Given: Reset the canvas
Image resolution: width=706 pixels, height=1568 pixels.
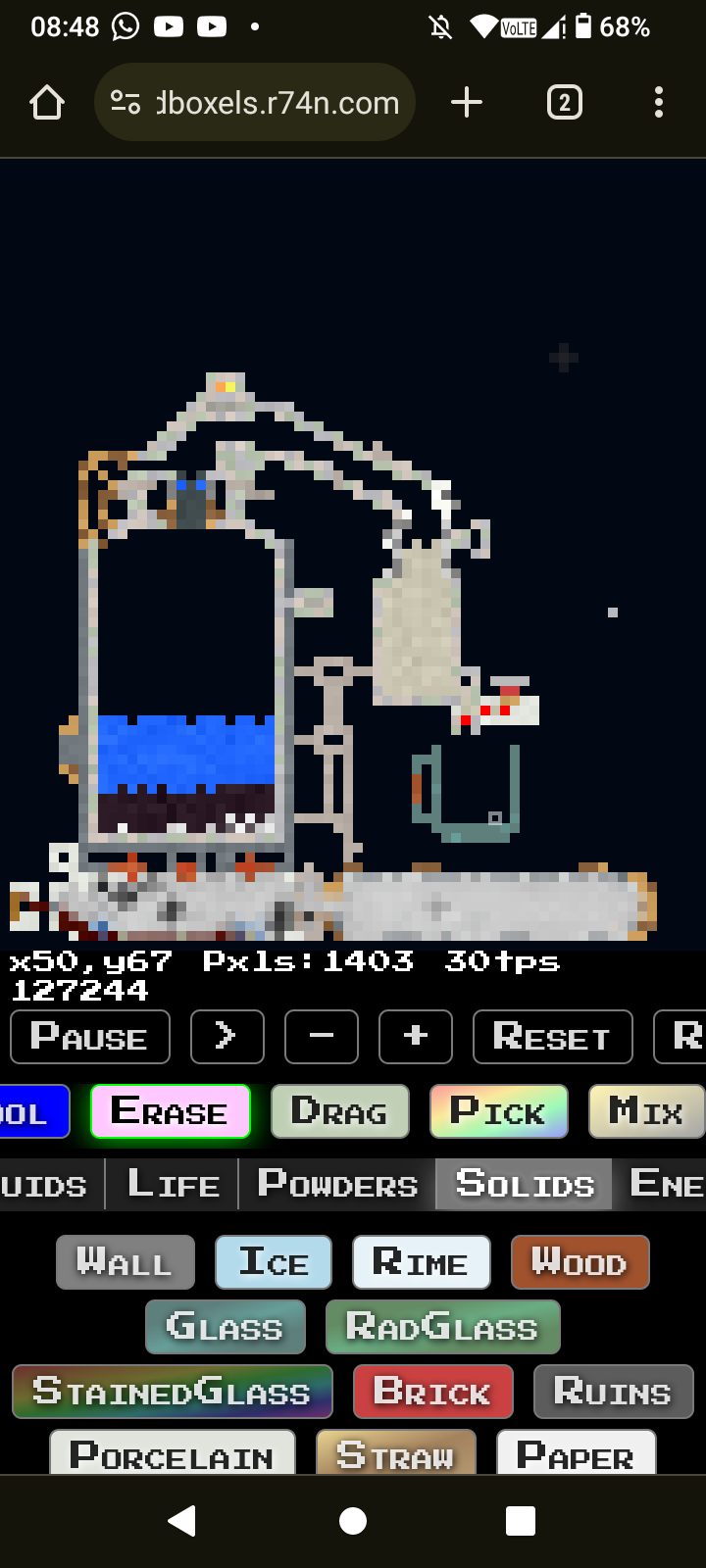Looking at the screenshot, I should [x=552, y=1037].
